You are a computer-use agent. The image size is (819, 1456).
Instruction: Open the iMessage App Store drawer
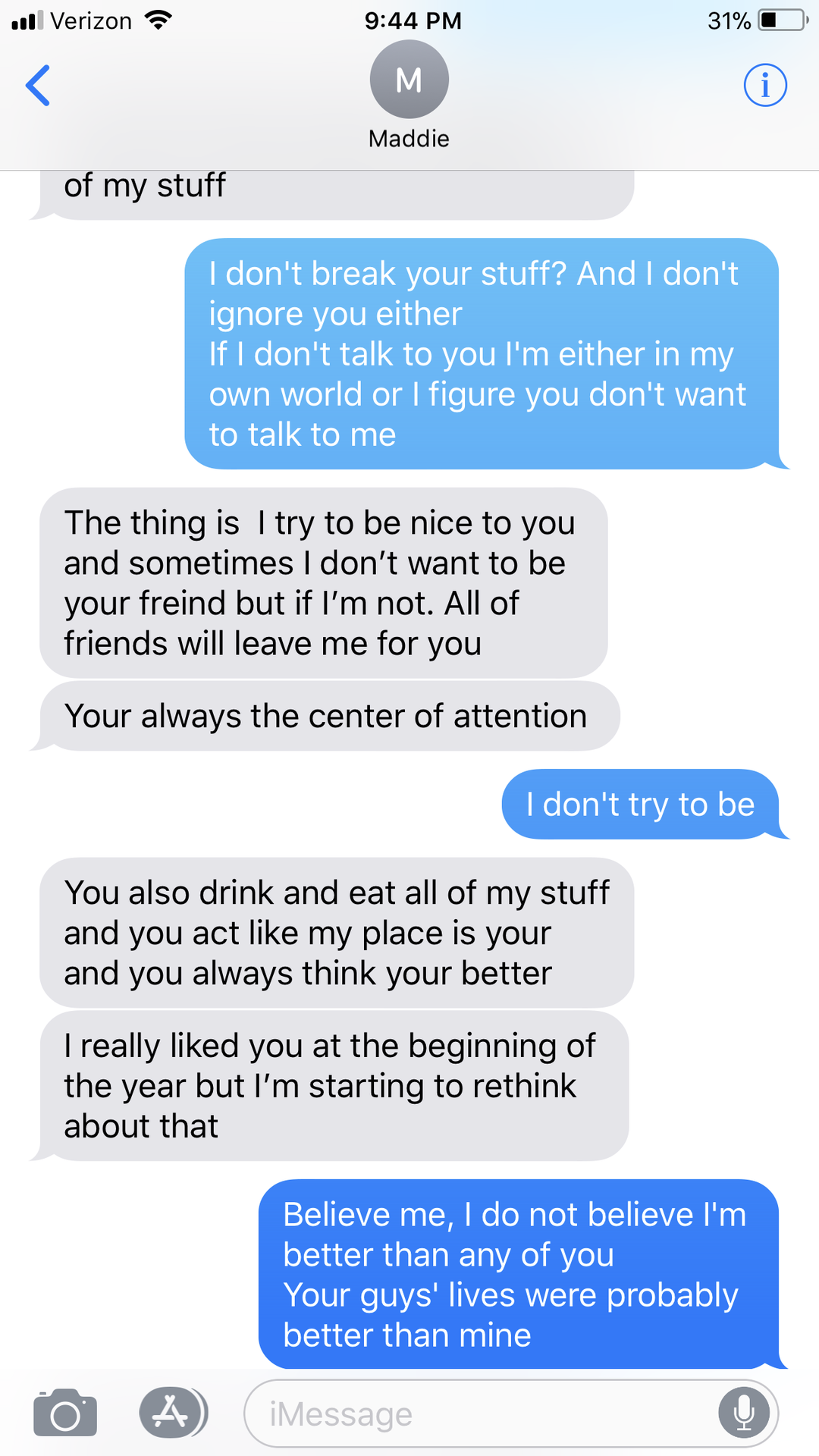click(x=172, y=1412)
